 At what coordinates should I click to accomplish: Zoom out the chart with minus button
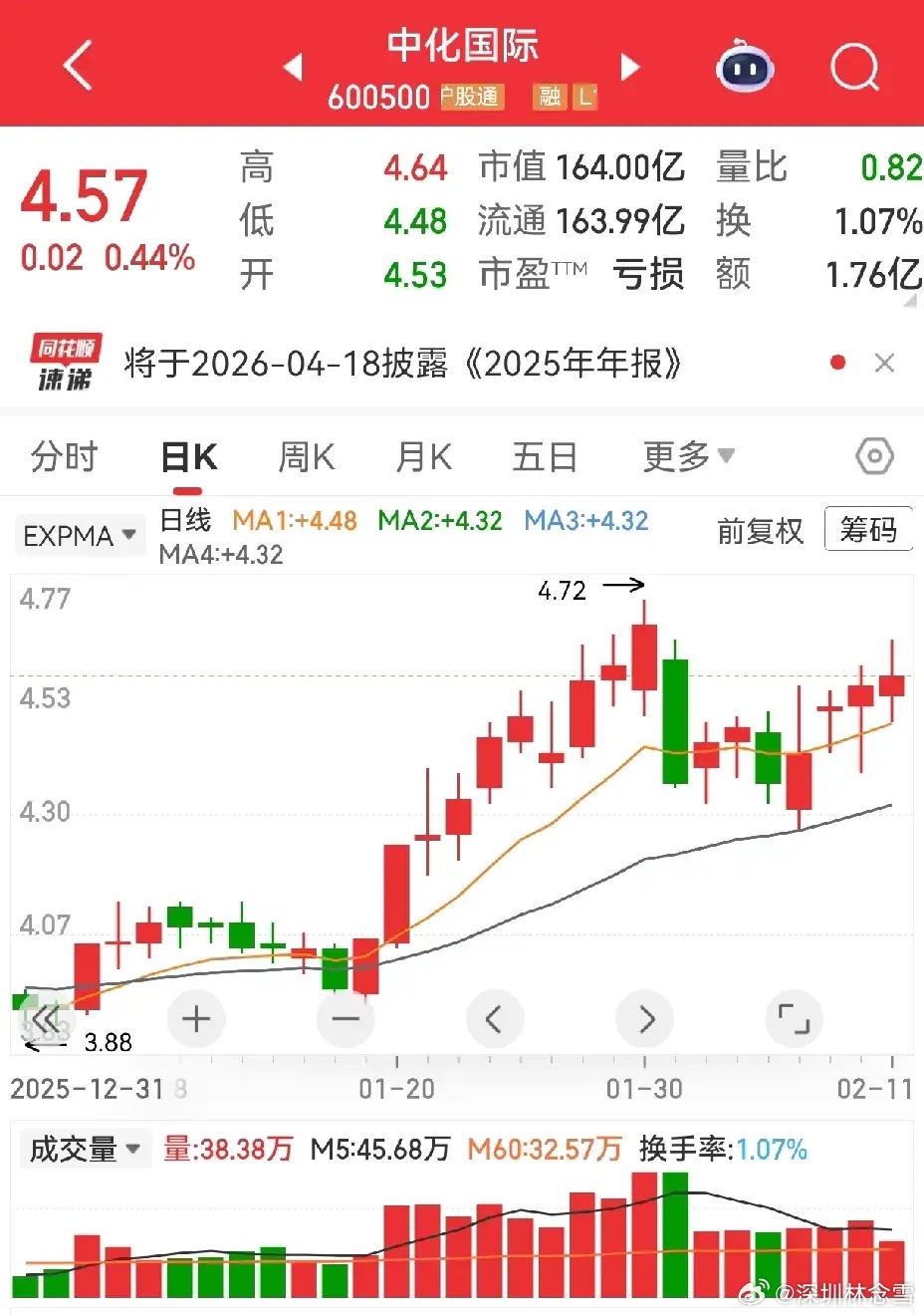[x=345, y=1018]
